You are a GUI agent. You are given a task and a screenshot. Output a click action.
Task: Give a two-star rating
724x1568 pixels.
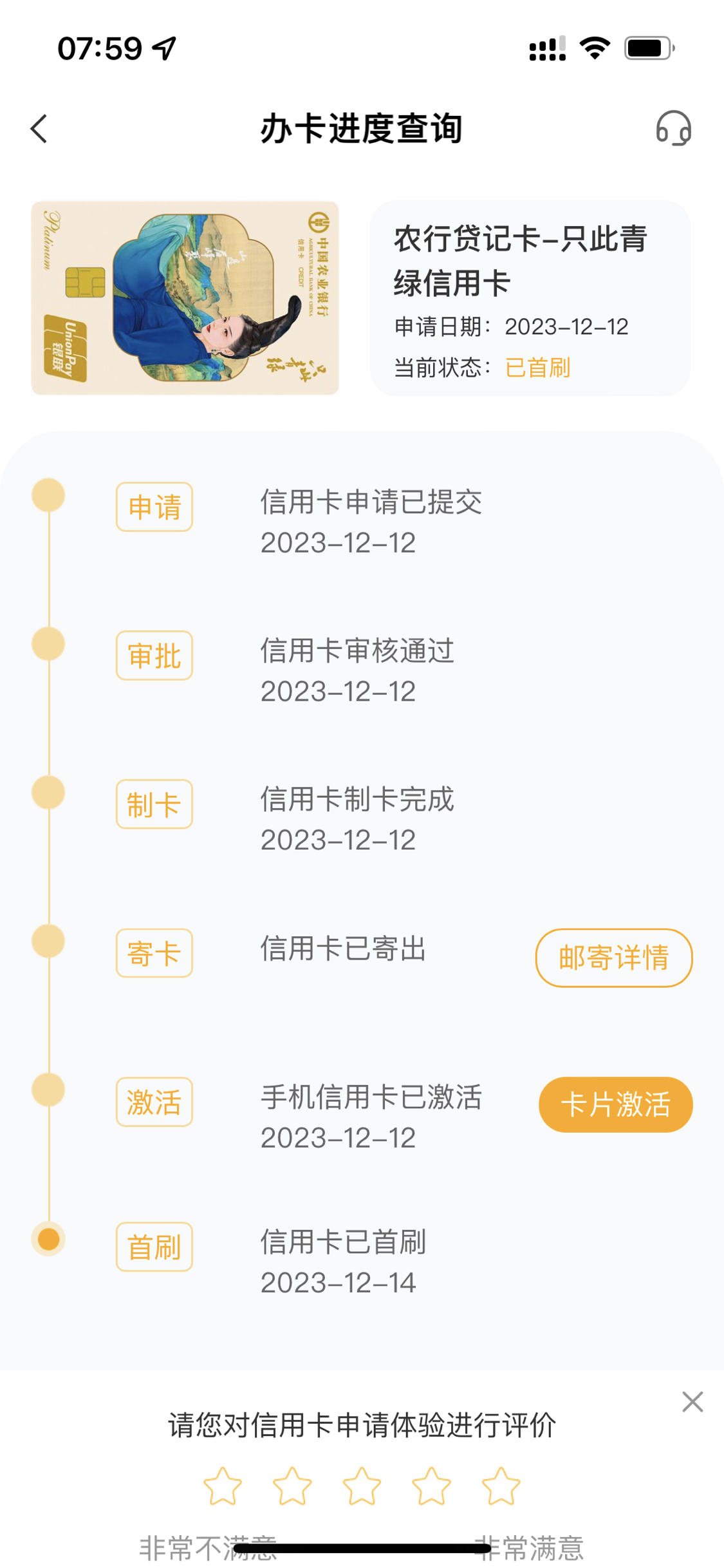pos(292,1486)
